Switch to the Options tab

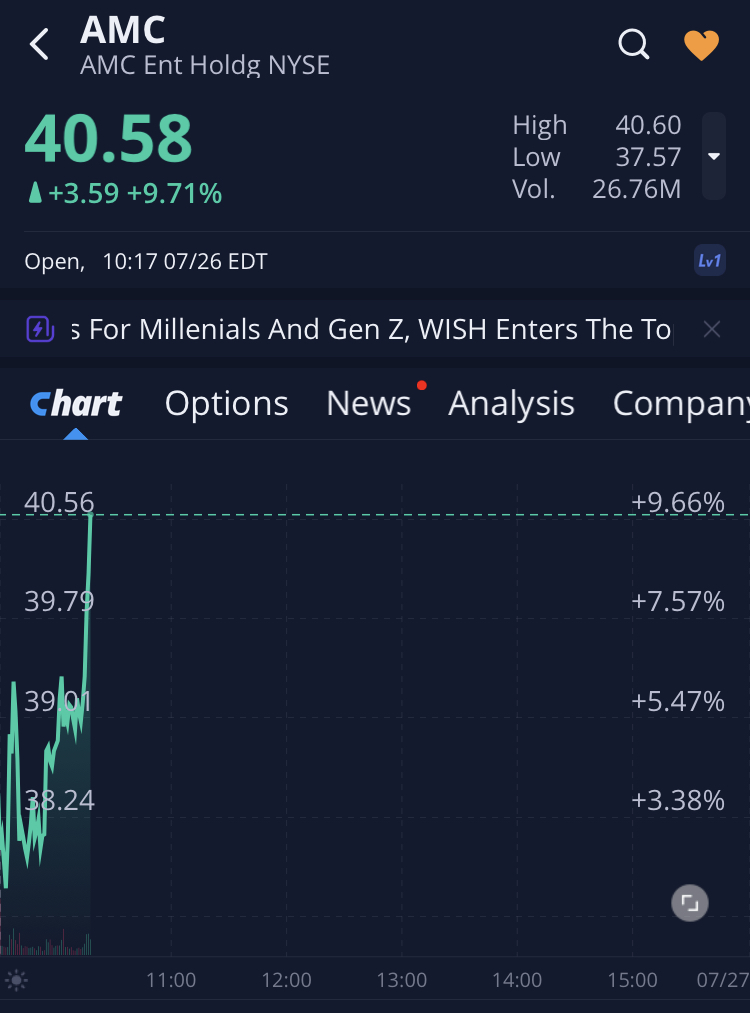coord(226,403)
